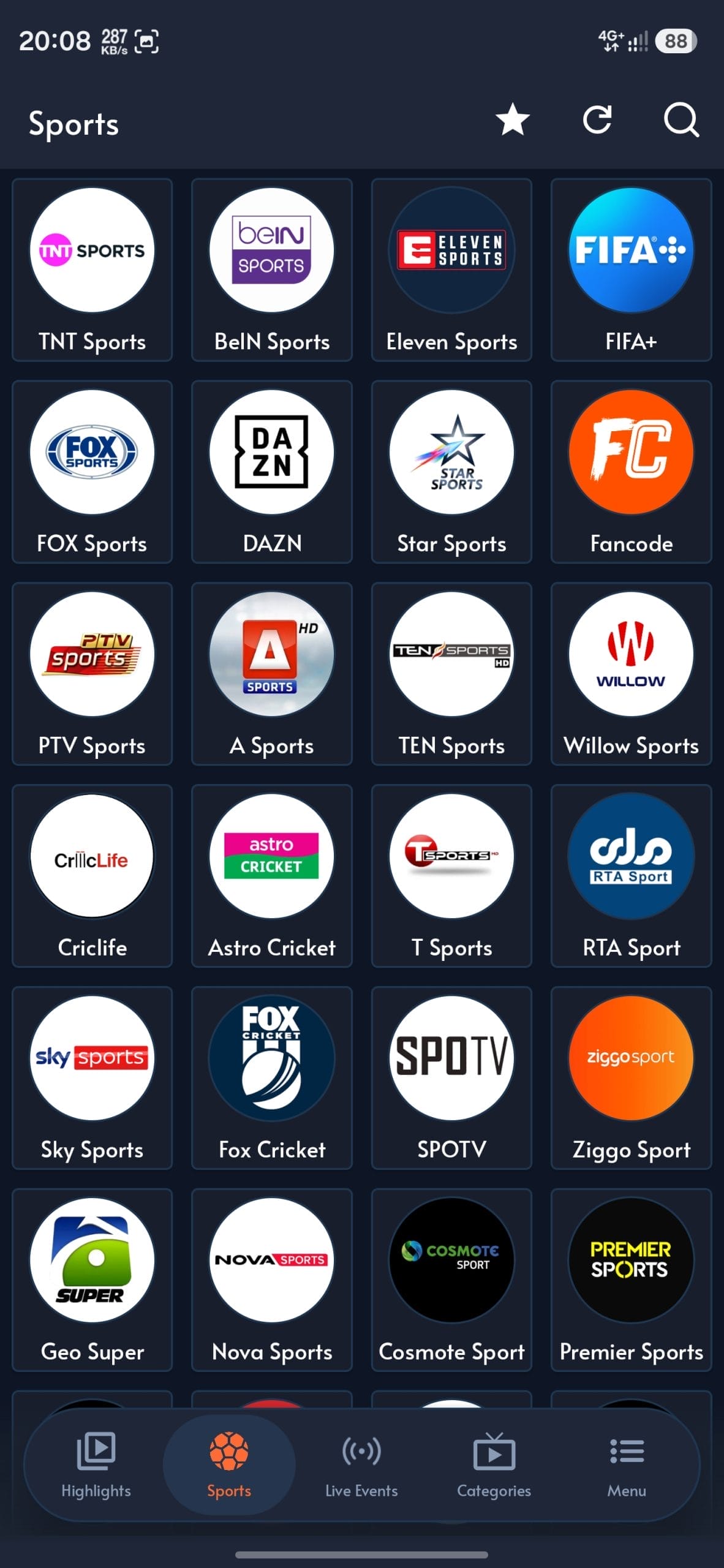Go to the Live Events tab
724x1568 pixels.
point(361,1465)
